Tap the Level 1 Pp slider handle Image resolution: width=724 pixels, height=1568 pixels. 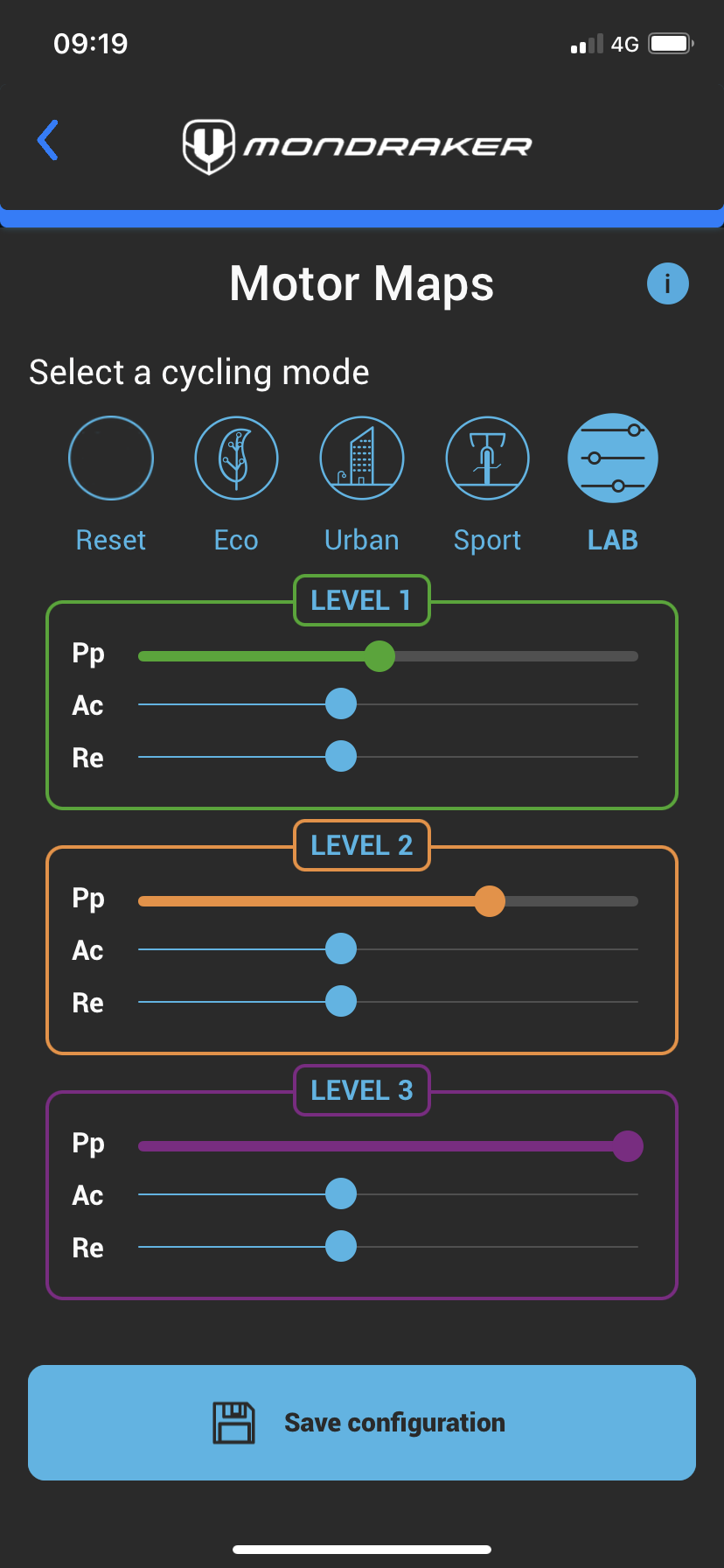coord(379,655)
